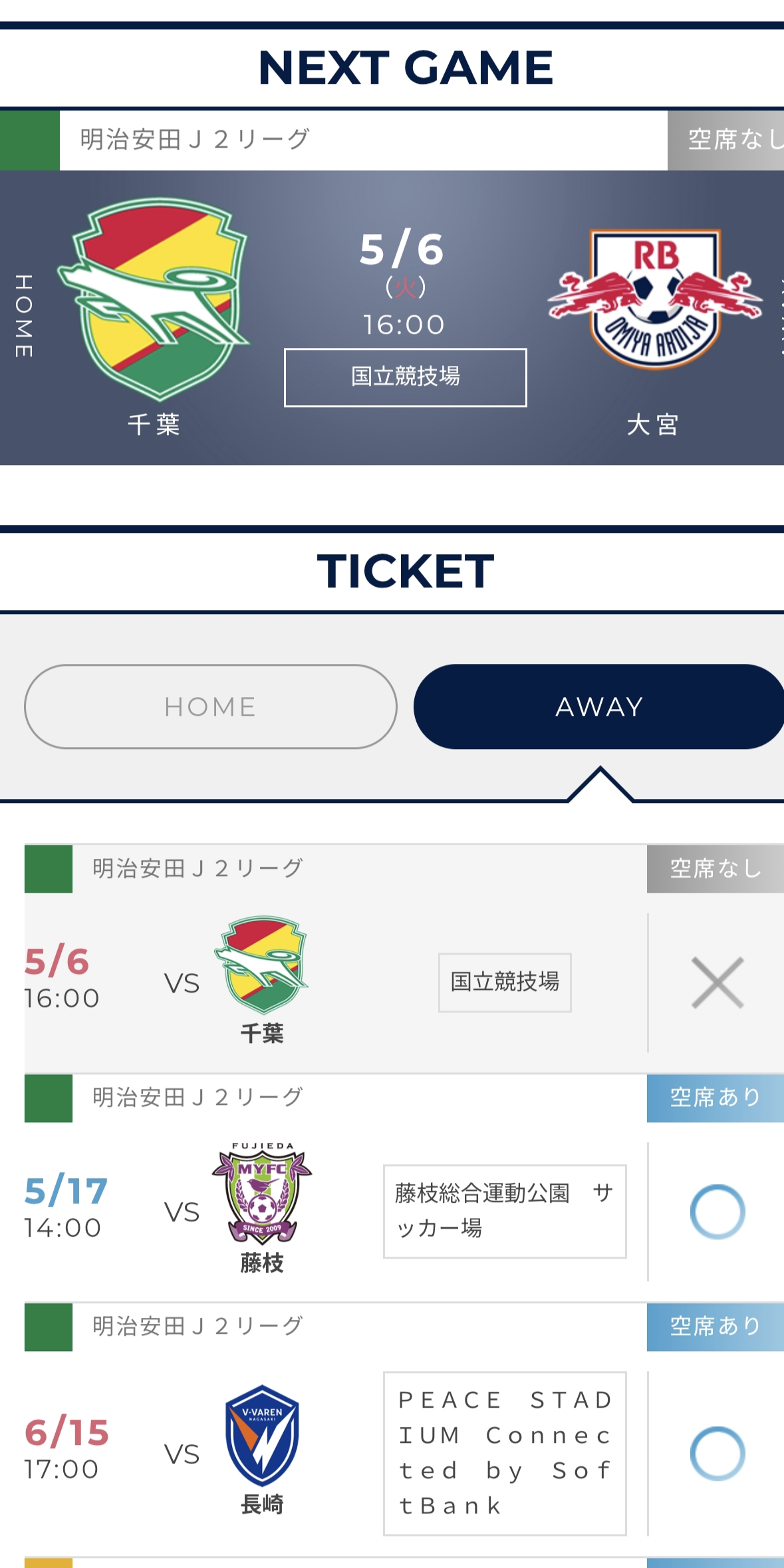
Task: Tap the PEACE STADIUM Connected by SoftBank venue
Action: pyautogui.click(x=505, y=1454)
